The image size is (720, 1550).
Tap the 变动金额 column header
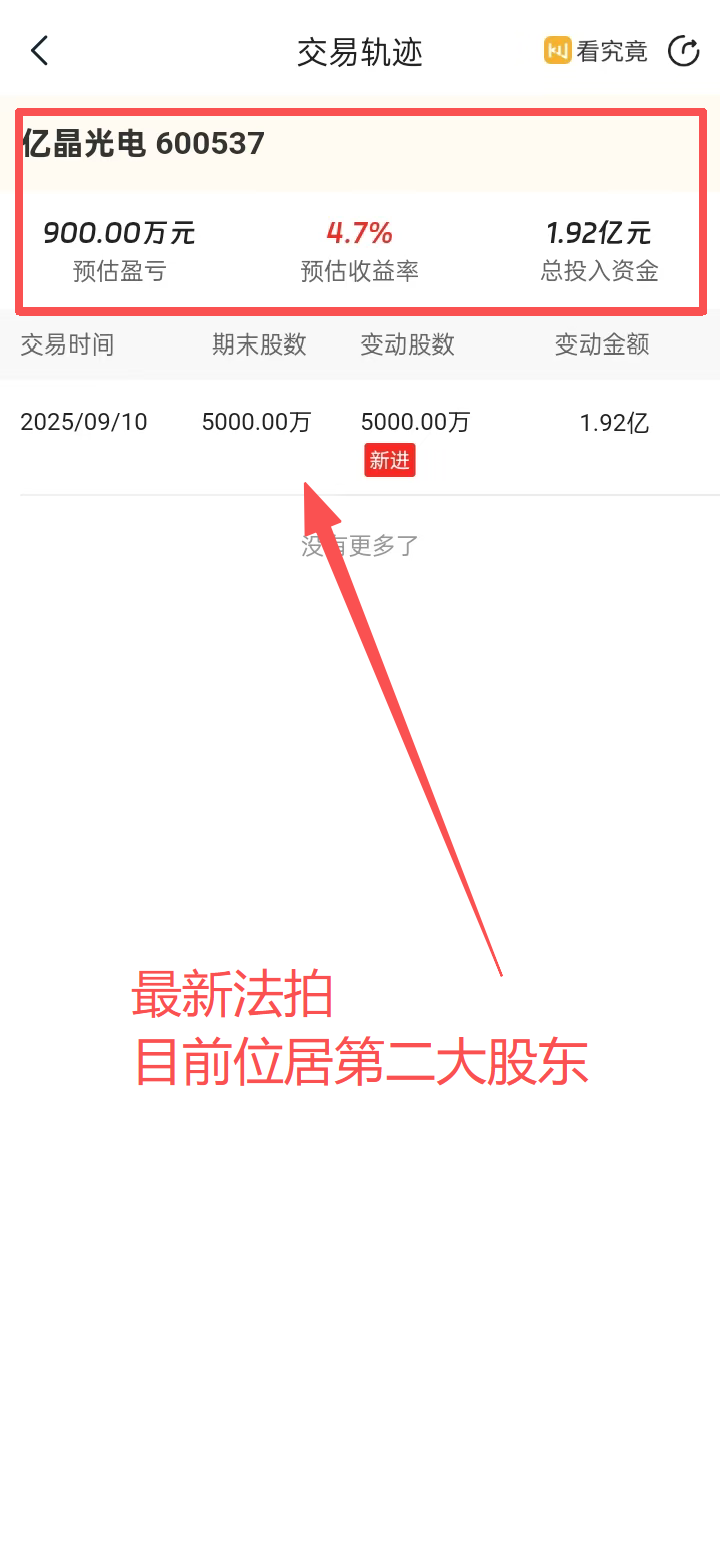coord(600,344)
